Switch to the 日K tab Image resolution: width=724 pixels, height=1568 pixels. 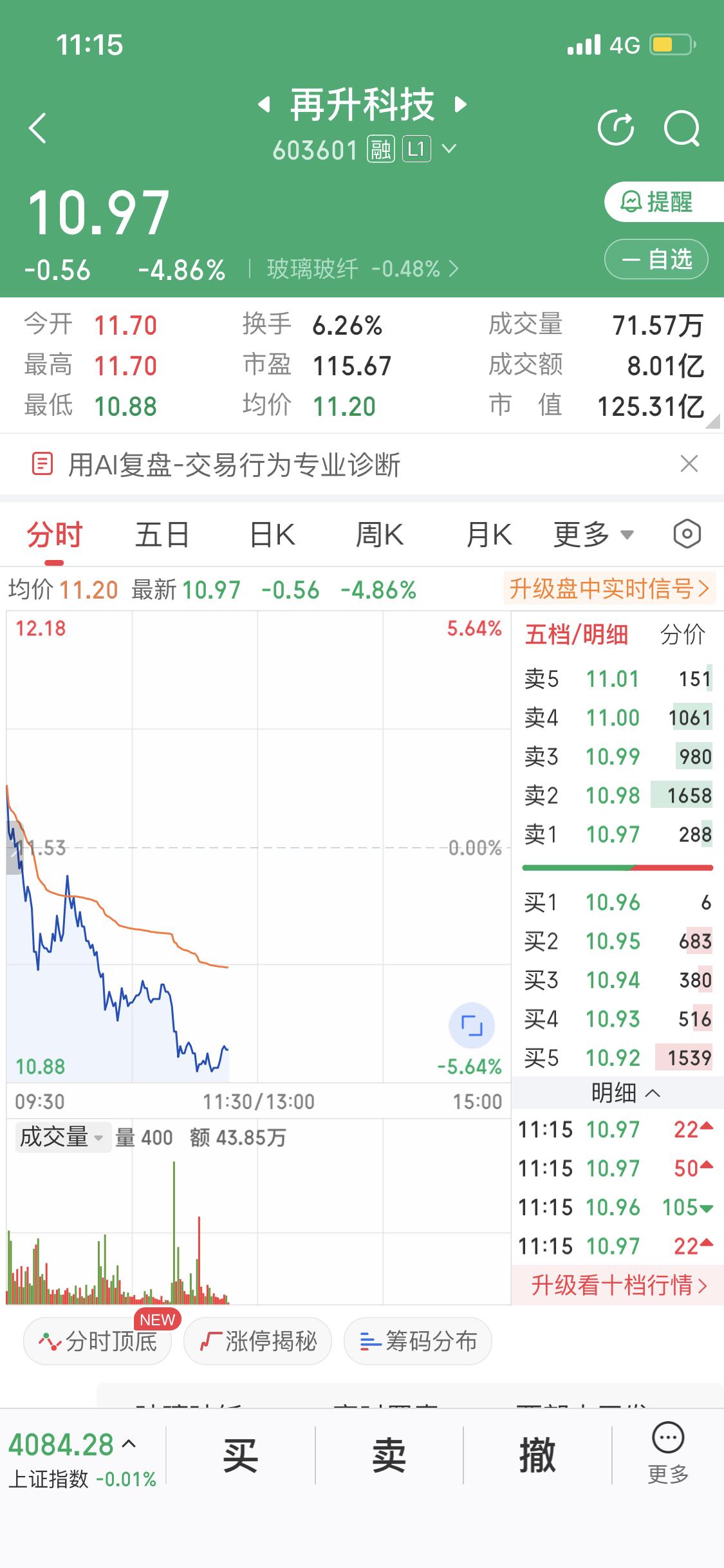pos(272,534)
